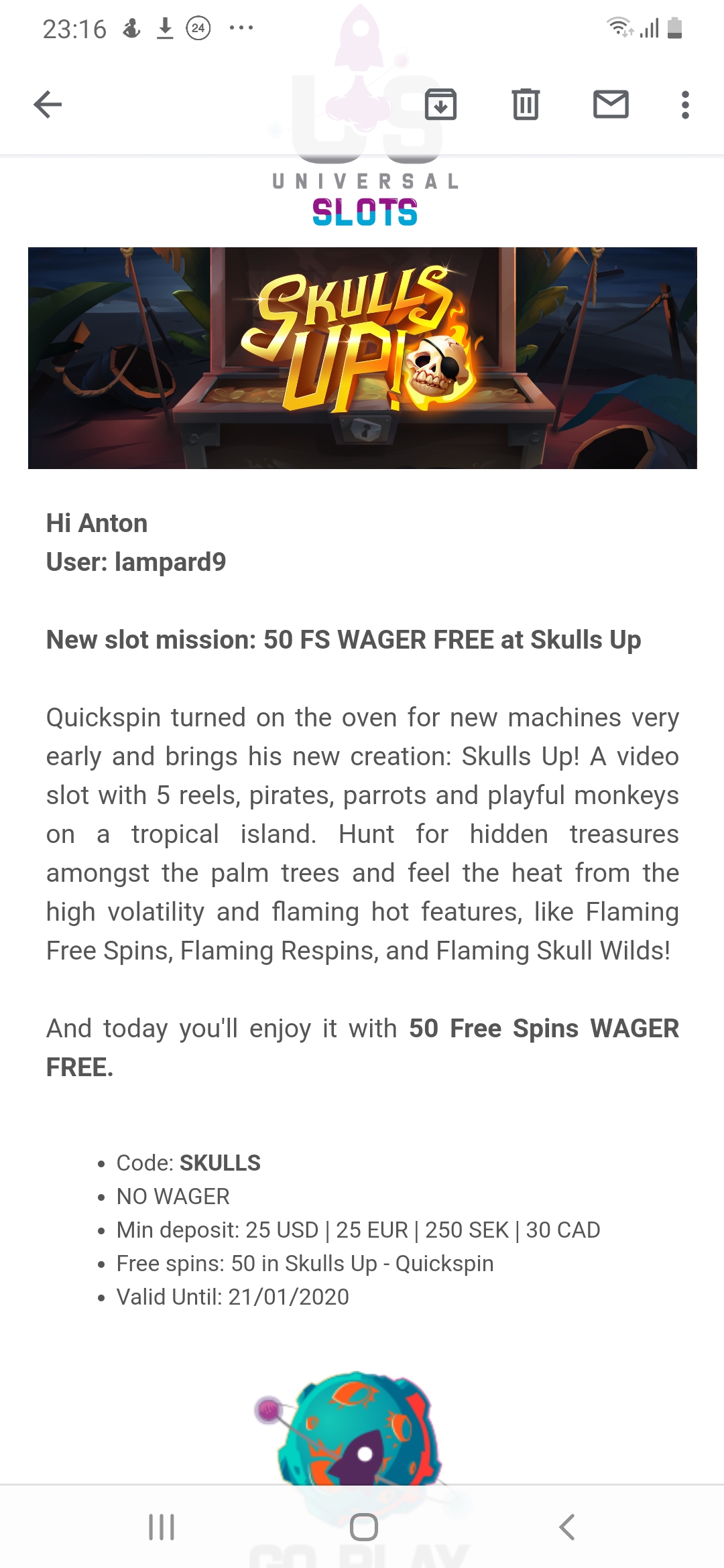Delete this email
The width and height of the screenshot is (724, 1568).
526,105
